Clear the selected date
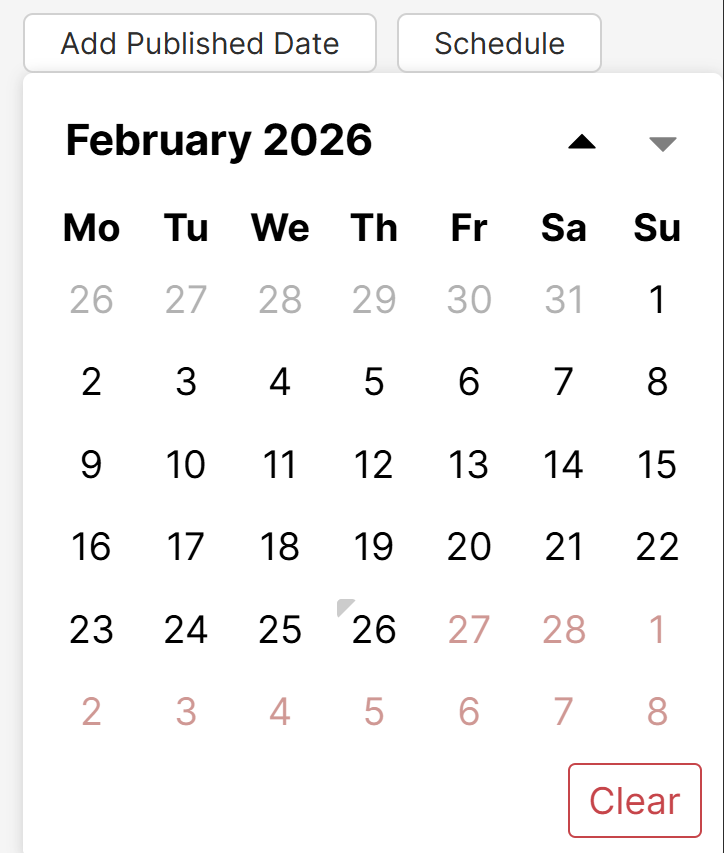The height and width of the screenshot is (853, 724). point(634,801)
